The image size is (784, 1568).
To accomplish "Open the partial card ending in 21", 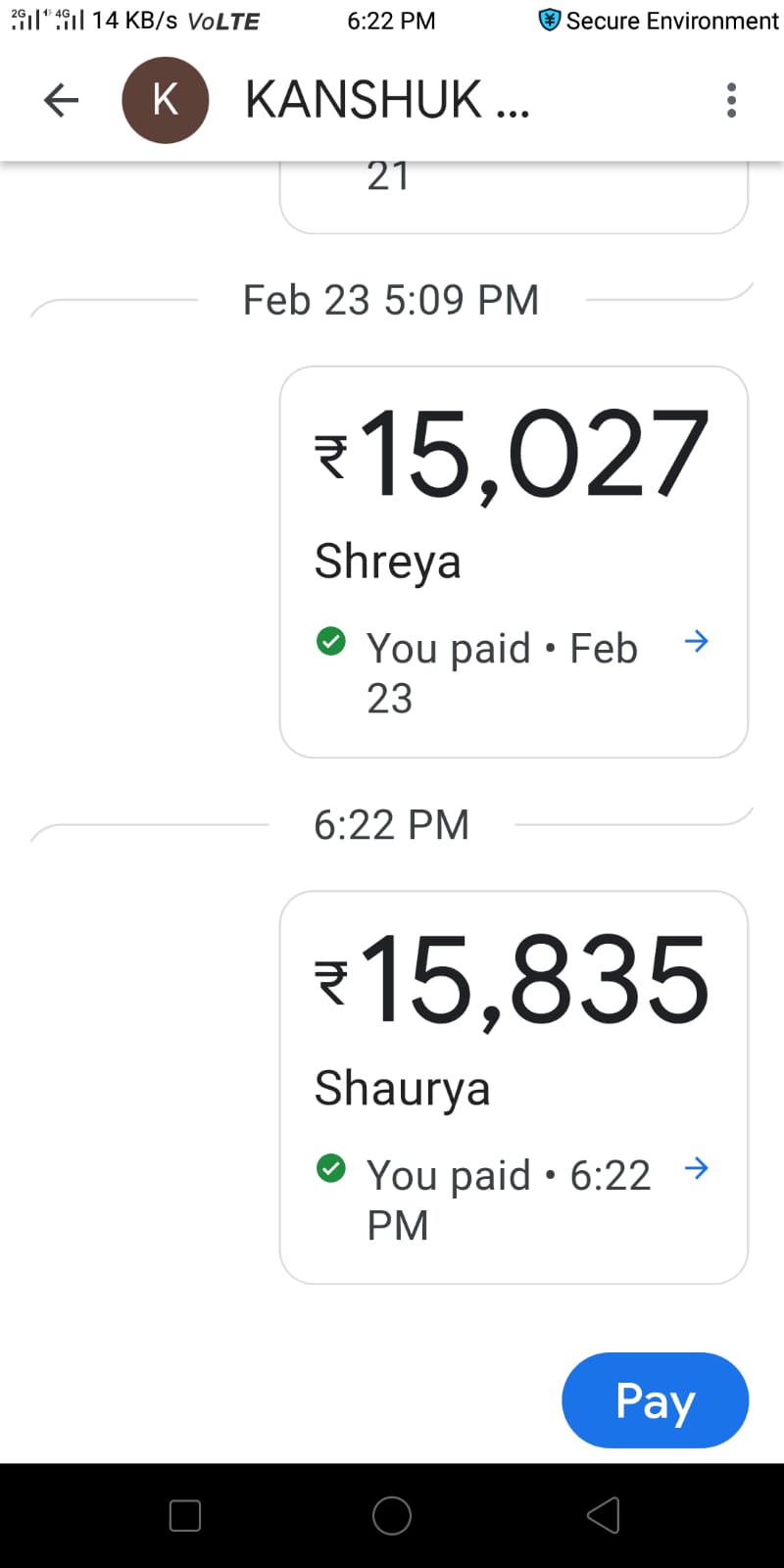I will pyautogui.click(x=514, y=196).
